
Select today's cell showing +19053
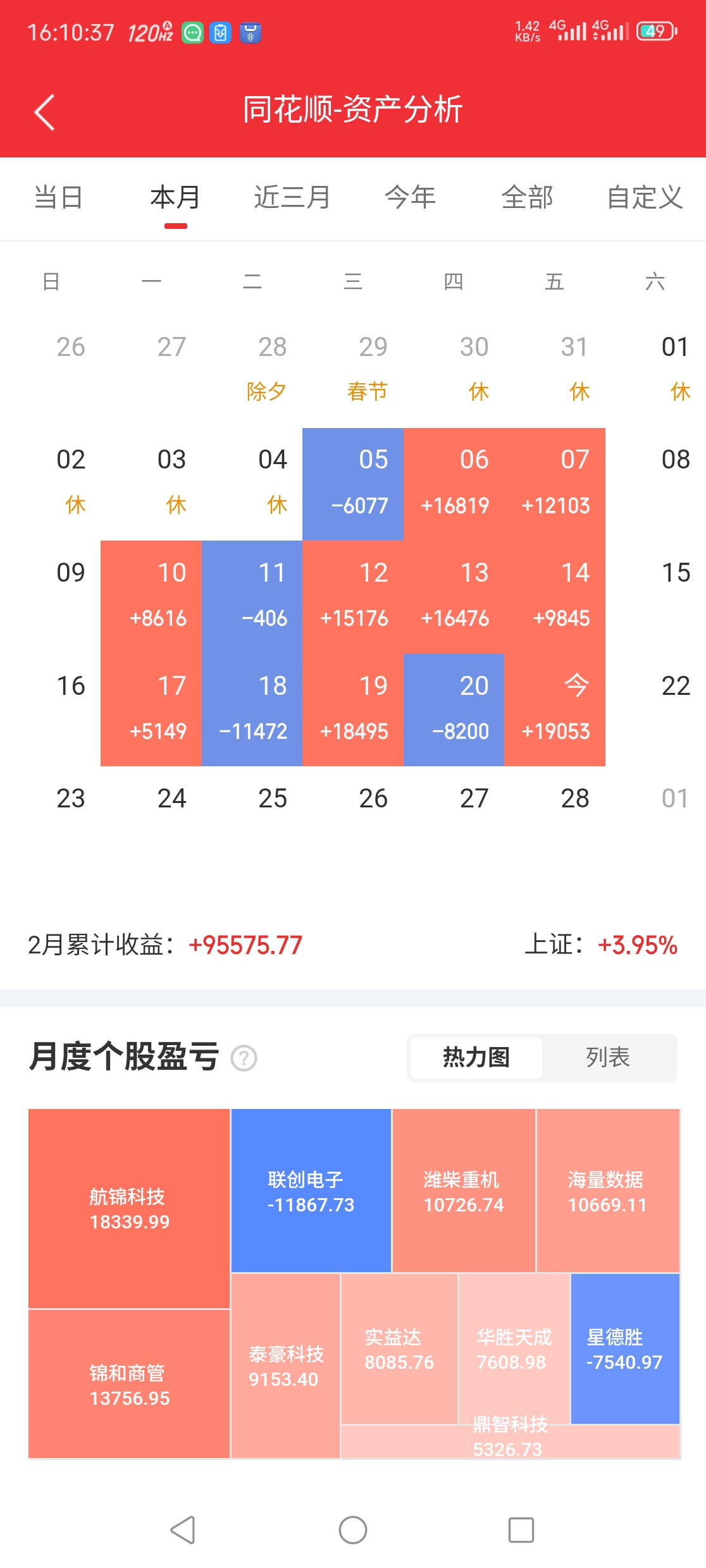coord(555,709)
